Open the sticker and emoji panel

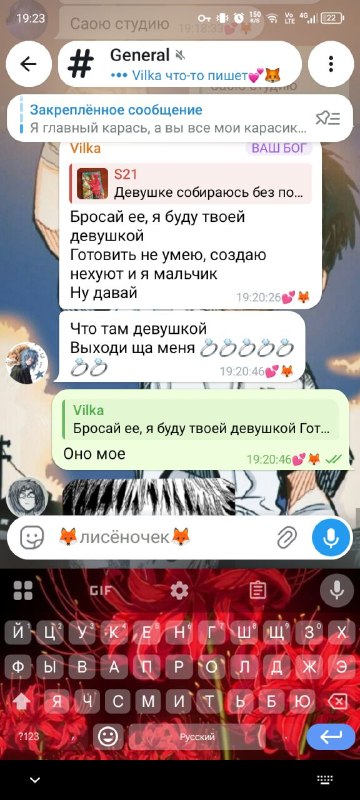coord(32,537)
